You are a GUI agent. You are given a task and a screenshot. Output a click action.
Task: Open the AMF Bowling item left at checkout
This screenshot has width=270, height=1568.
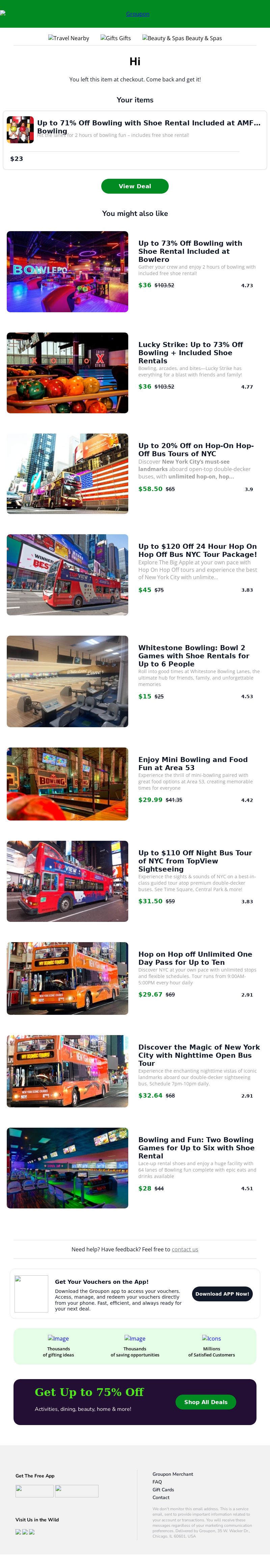coord(148,123)
